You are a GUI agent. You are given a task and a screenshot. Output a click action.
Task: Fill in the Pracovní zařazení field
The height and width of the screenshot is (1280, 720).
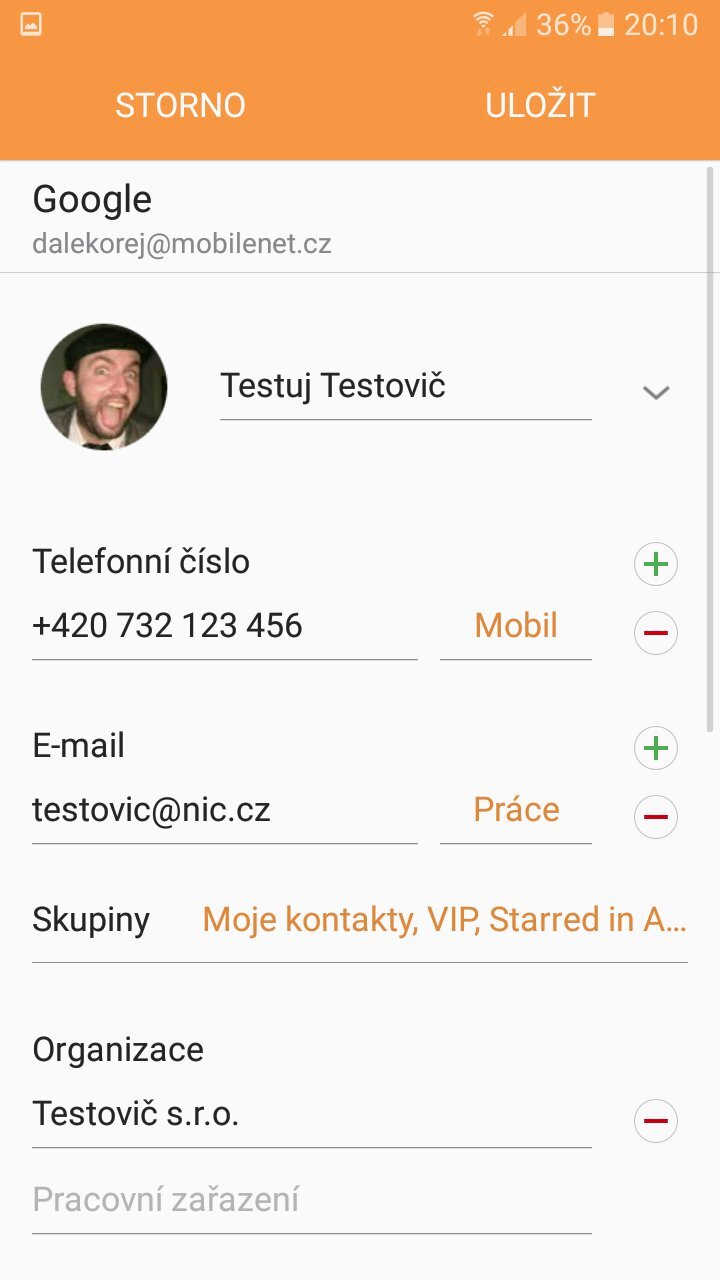(x=310, y=1200)
